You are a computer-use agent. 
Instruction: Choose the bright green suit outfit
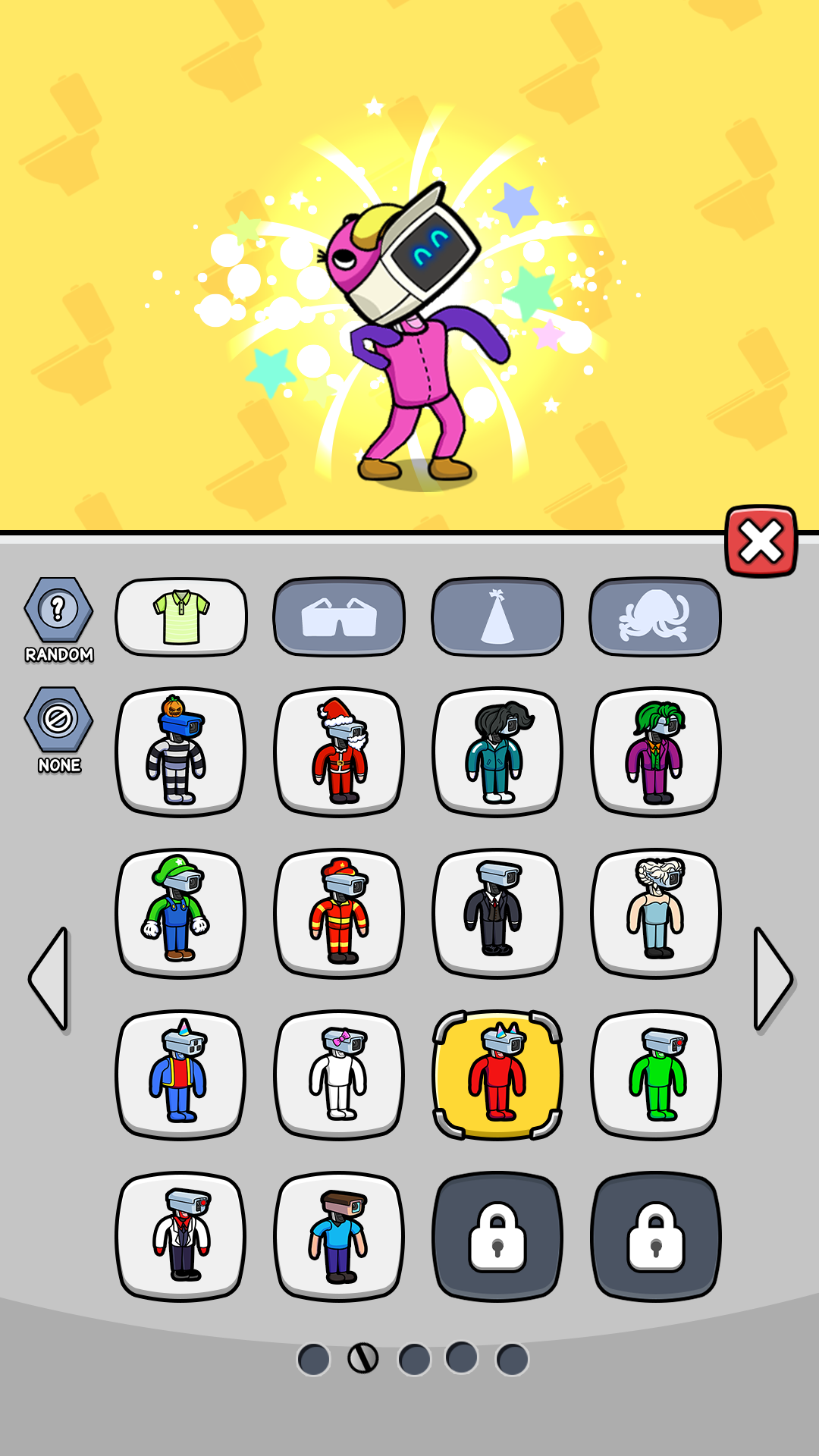coord(655,1075)
